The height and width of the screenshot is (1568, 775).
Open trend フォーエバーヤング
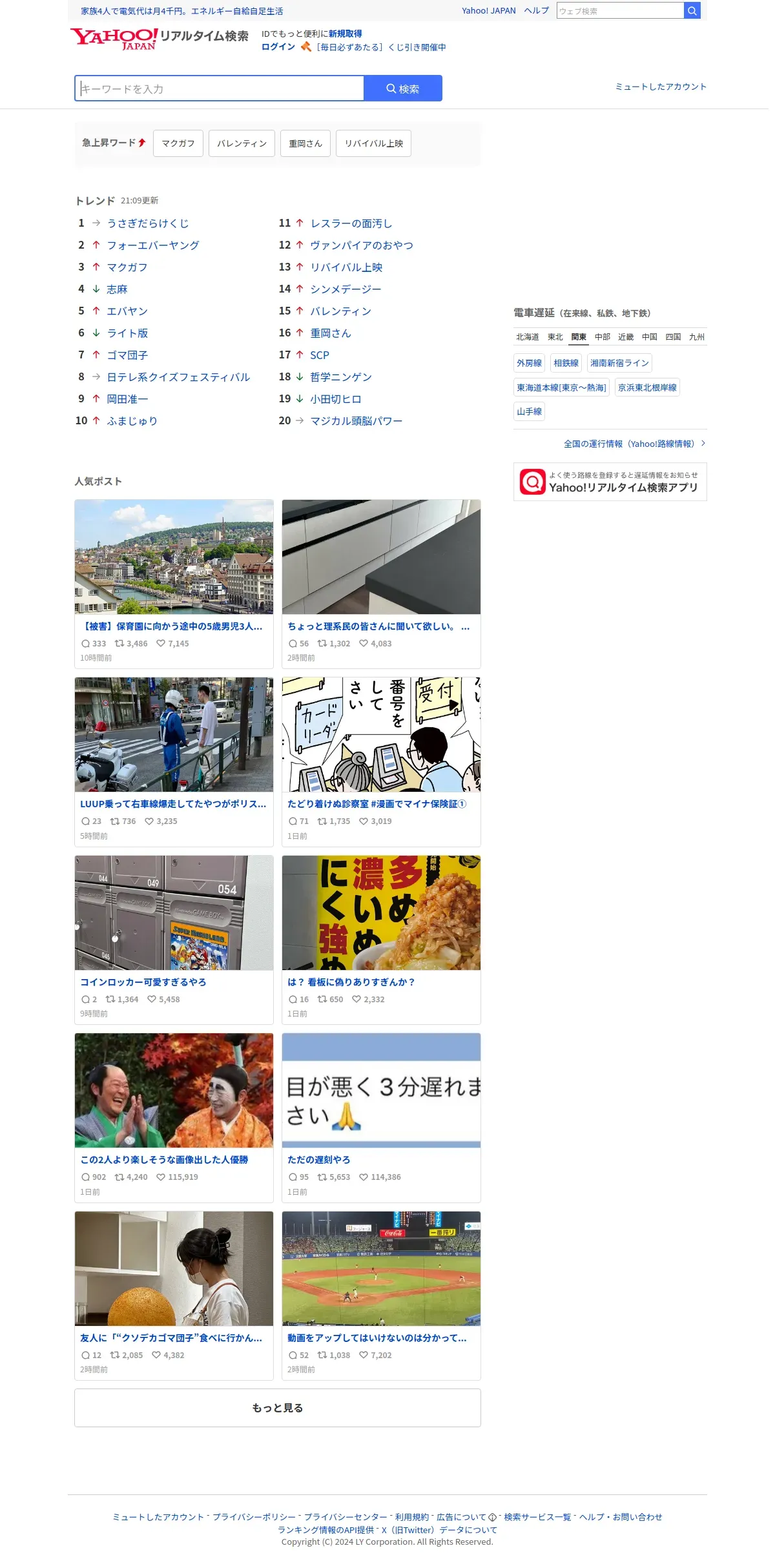[x=153, y=245]
